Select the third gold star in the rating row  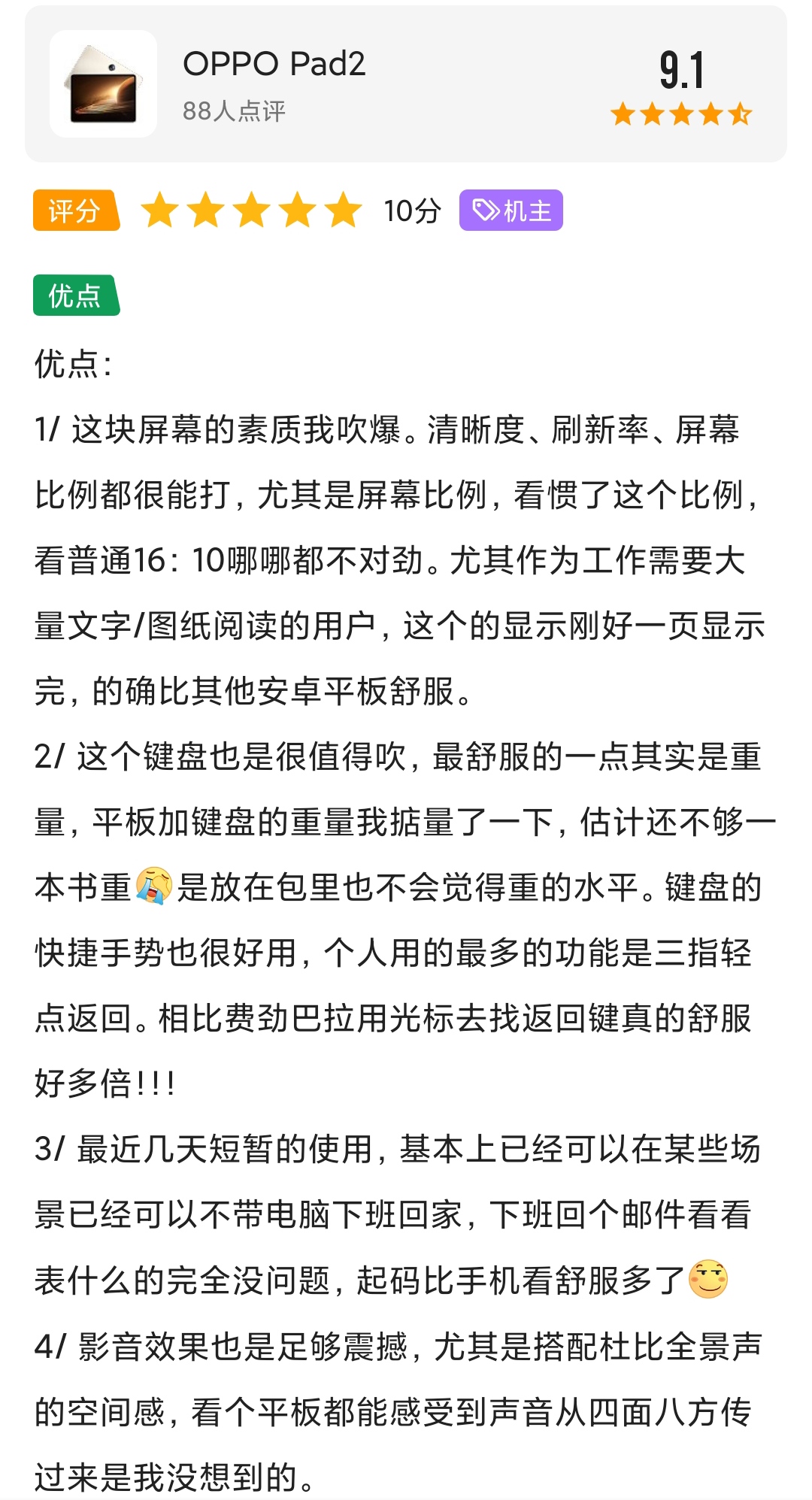(250, 211)
